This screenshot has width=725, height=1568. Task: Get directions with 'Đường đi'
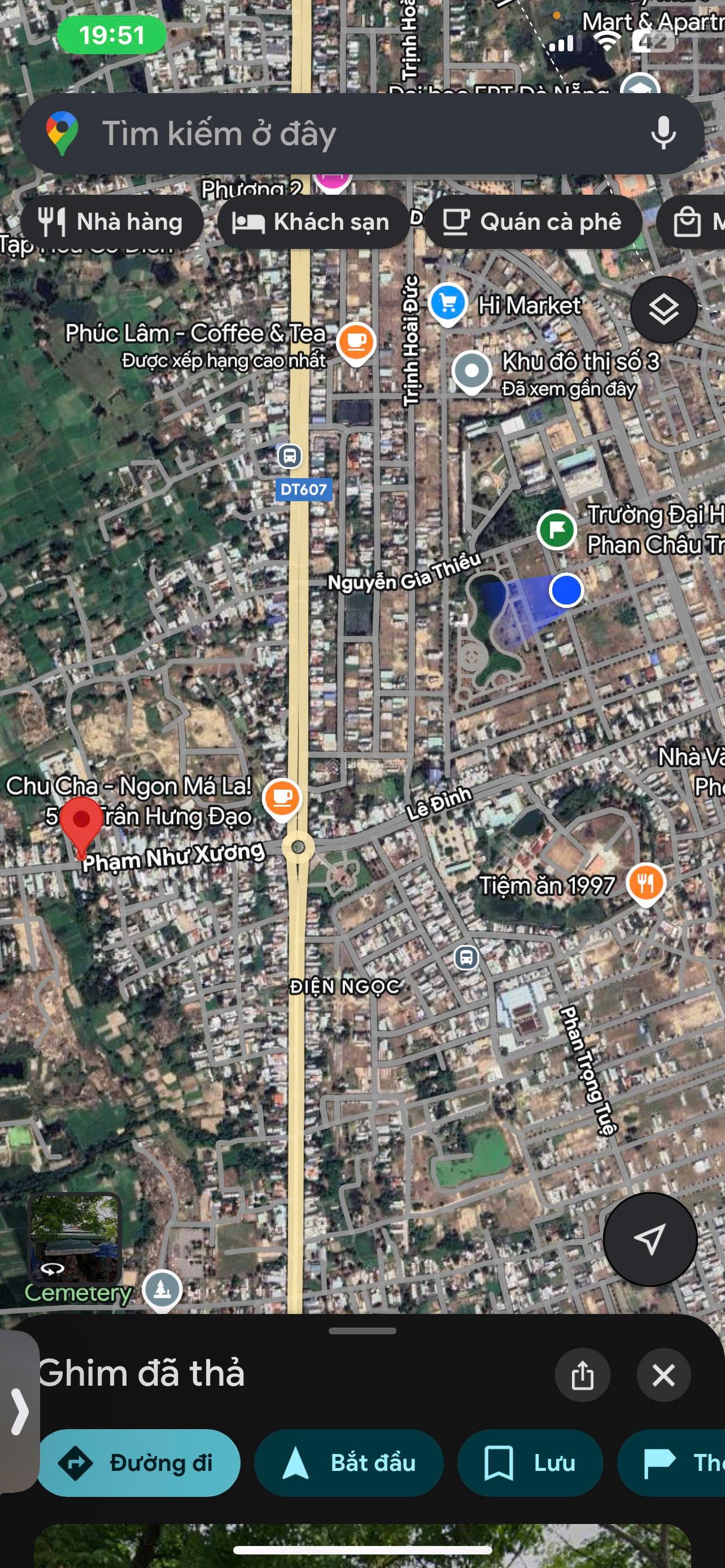pos(139,1462)
